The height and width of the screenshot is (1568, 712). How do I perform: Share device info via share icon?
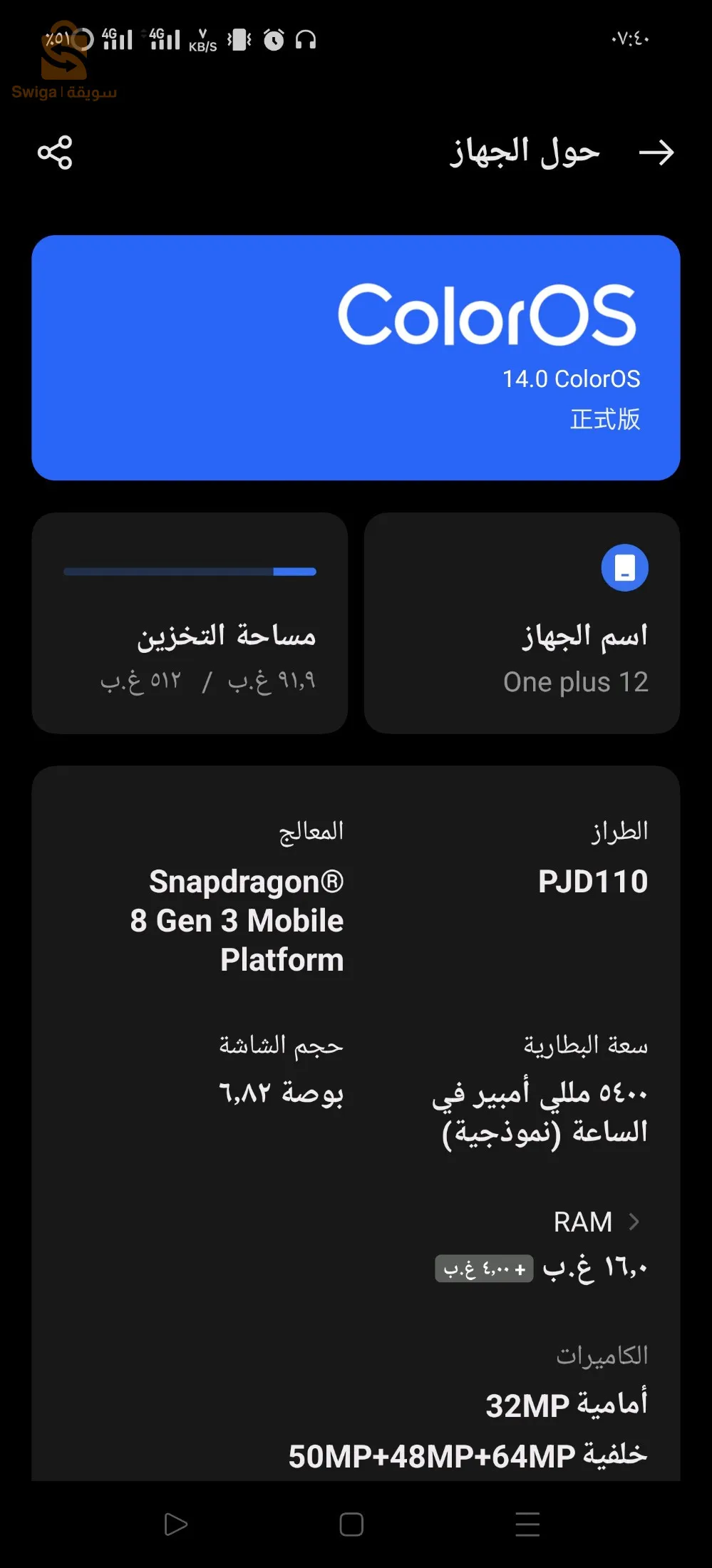click(x=55, y=153)
